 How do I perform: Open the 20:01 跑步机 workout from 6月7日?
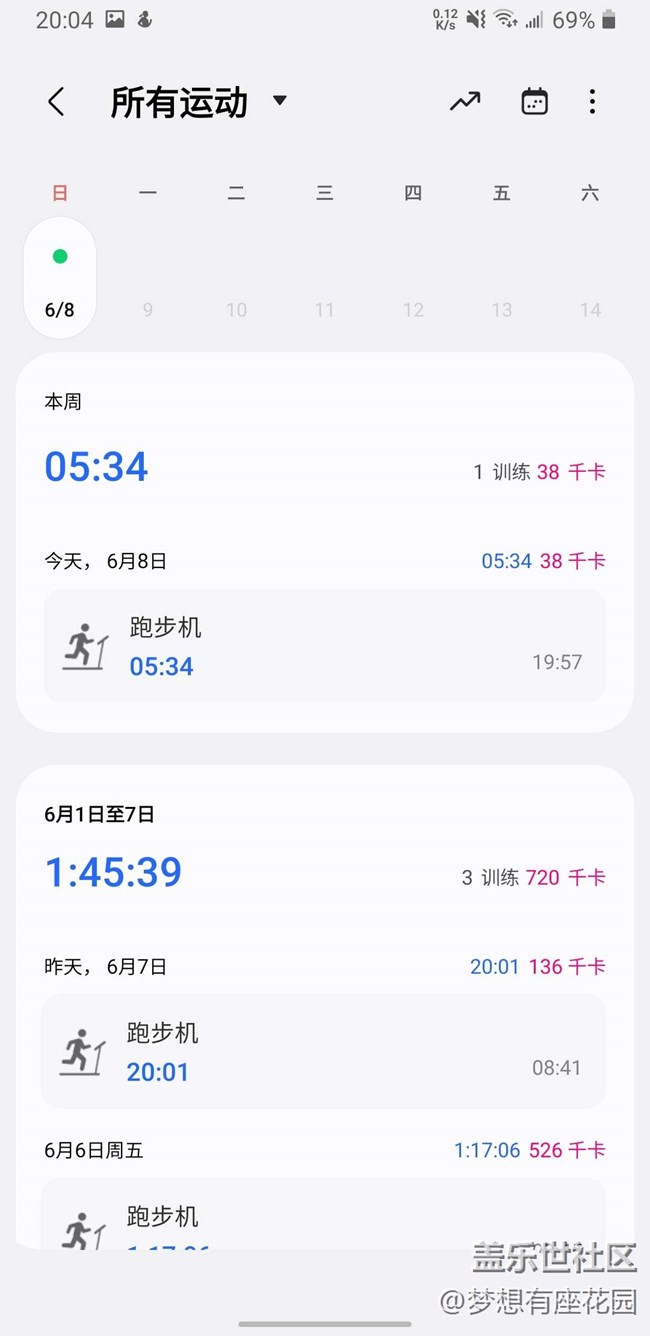coord(323,1051)
